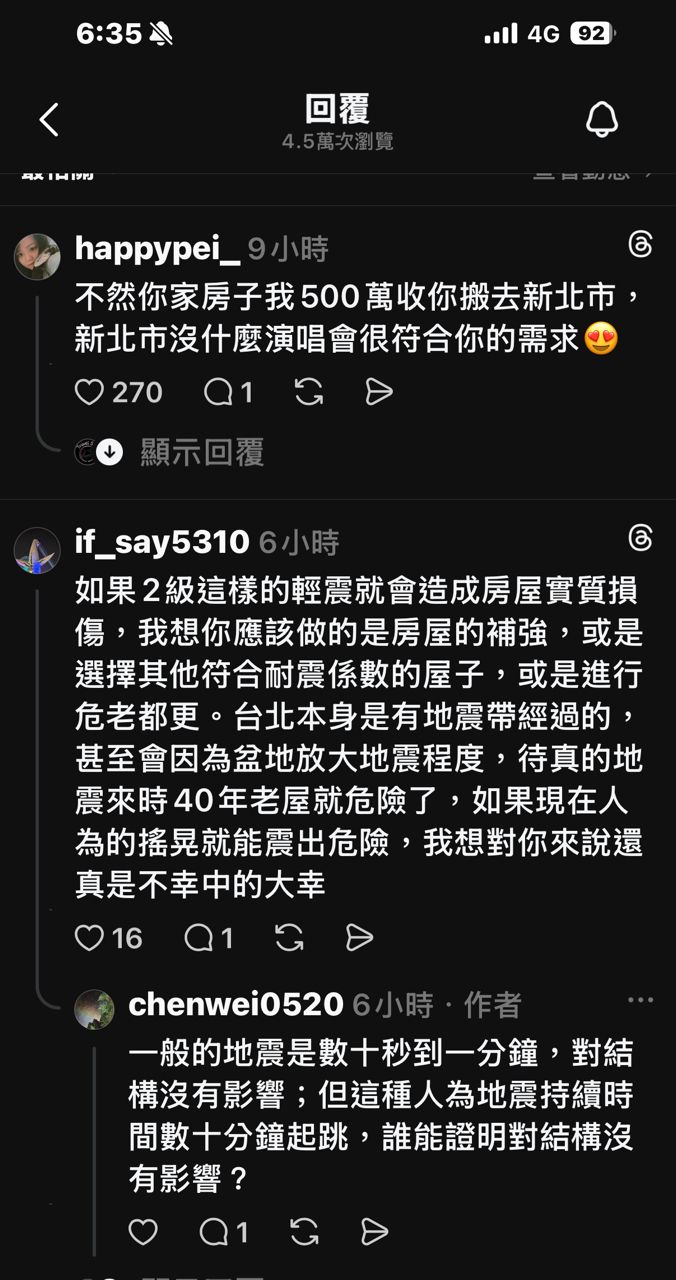Open happypei_'s profile picture
Screen dimensions: 676x1280
click(37, 257)
